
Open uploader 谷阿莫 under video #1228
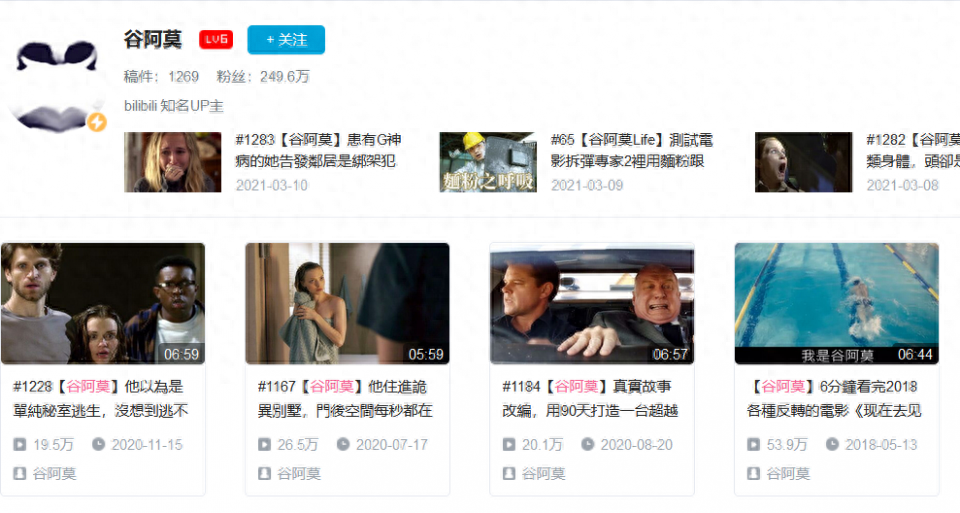(x=54, y=474)
